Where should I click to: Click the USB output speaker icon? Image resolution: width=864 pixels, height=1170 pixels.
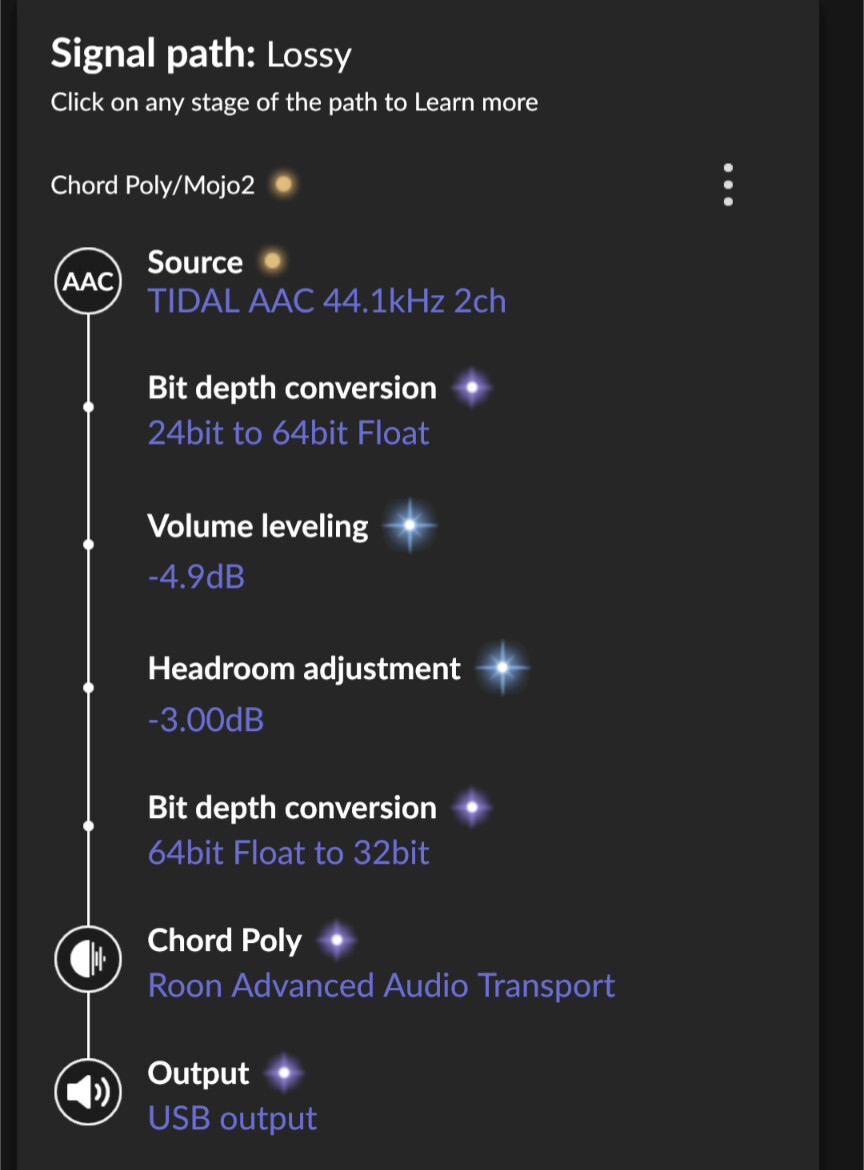pos(87,1091)
